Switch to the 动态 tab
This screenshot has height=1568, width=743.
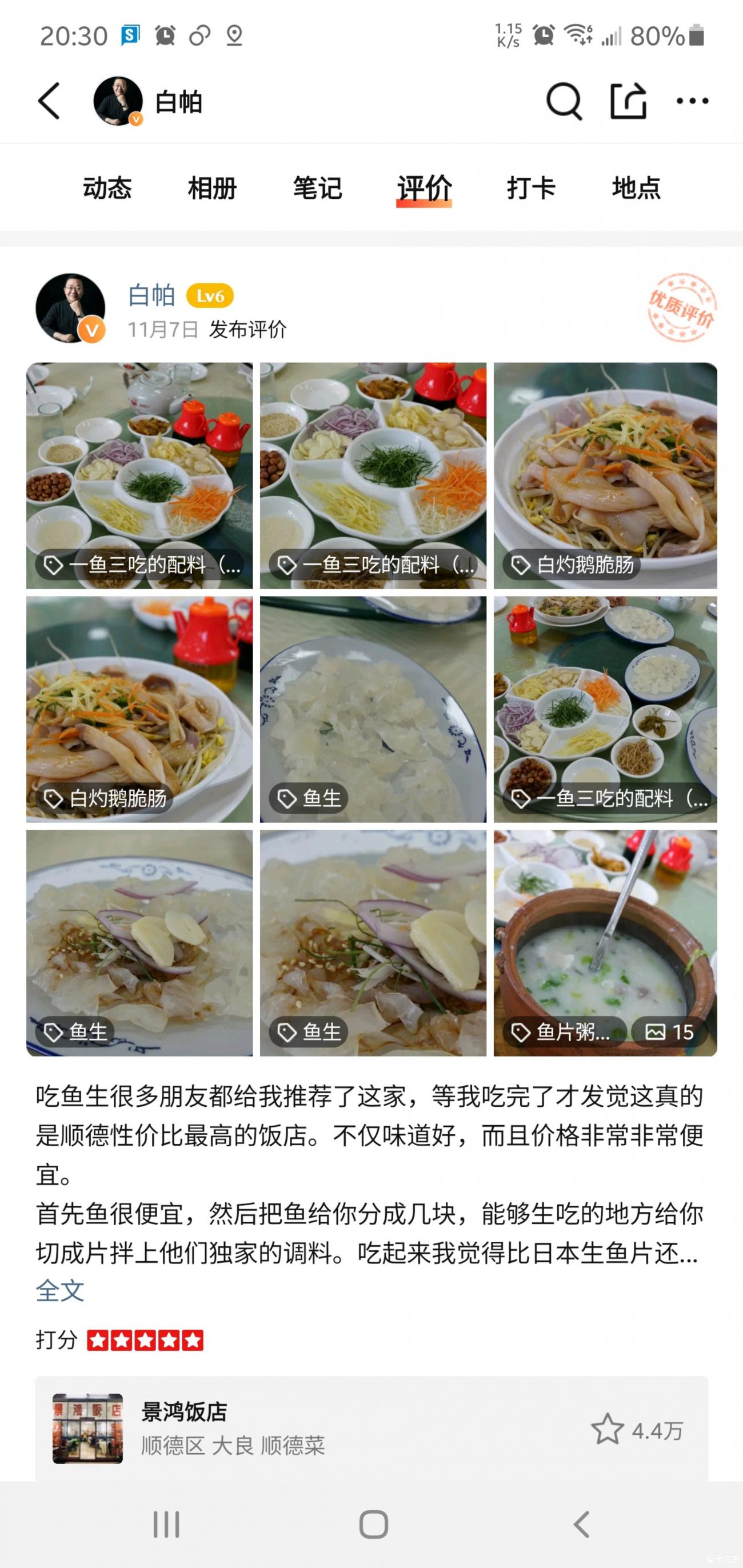point(107,187)
